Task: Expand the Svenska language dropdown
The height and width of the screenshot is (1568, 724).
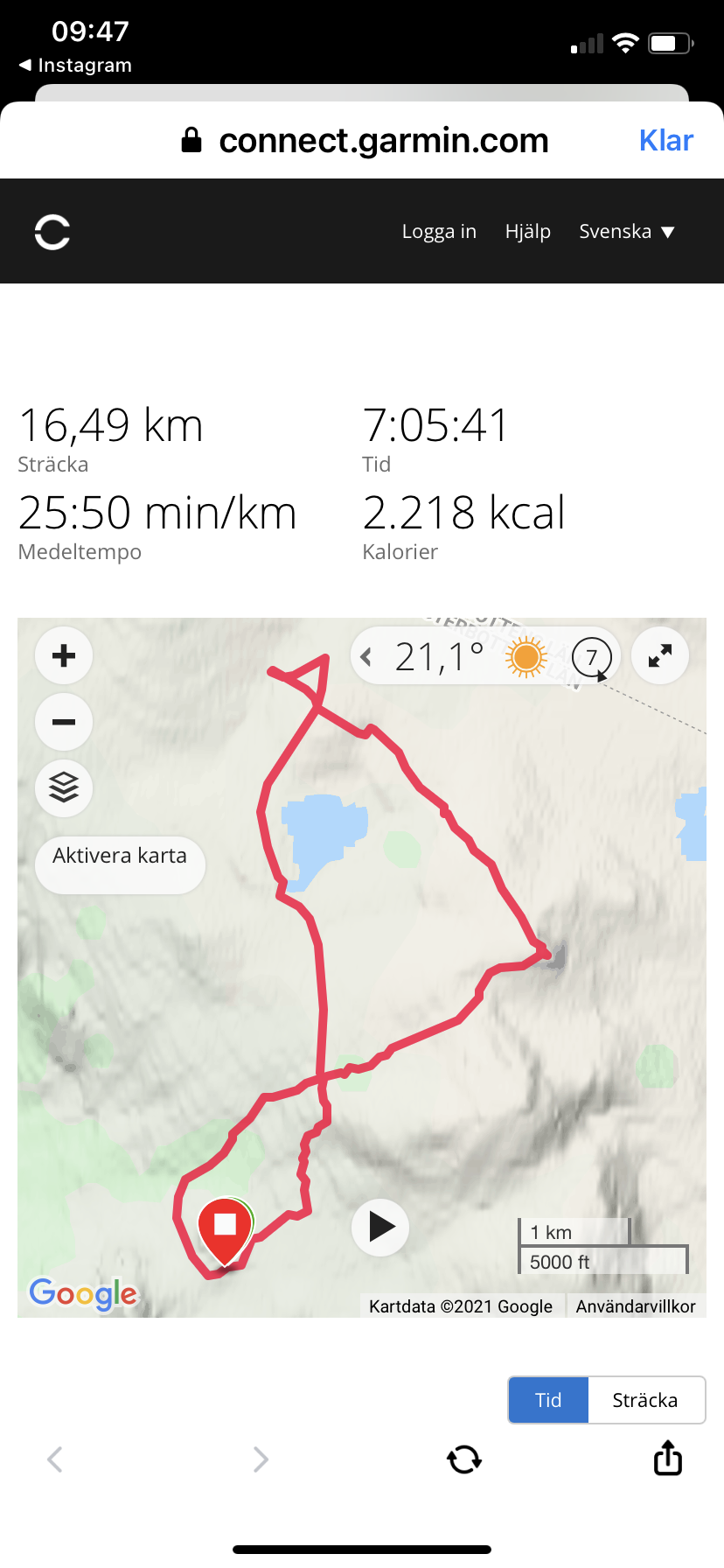Action: pos(626,232)
